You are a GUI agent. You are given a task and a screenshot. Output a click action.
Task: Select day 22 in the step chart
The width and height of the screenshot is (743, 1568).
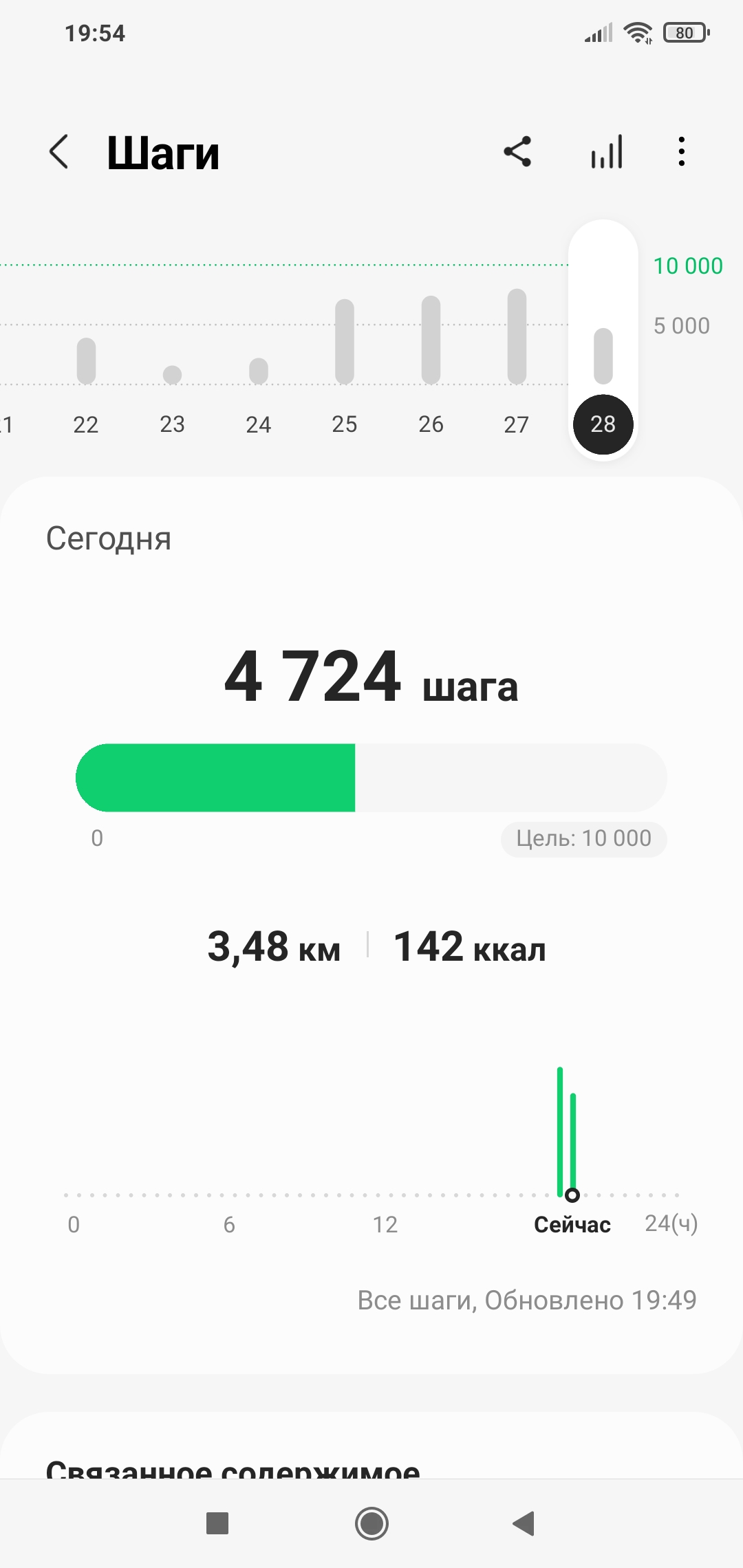click(x=86, y=385)
